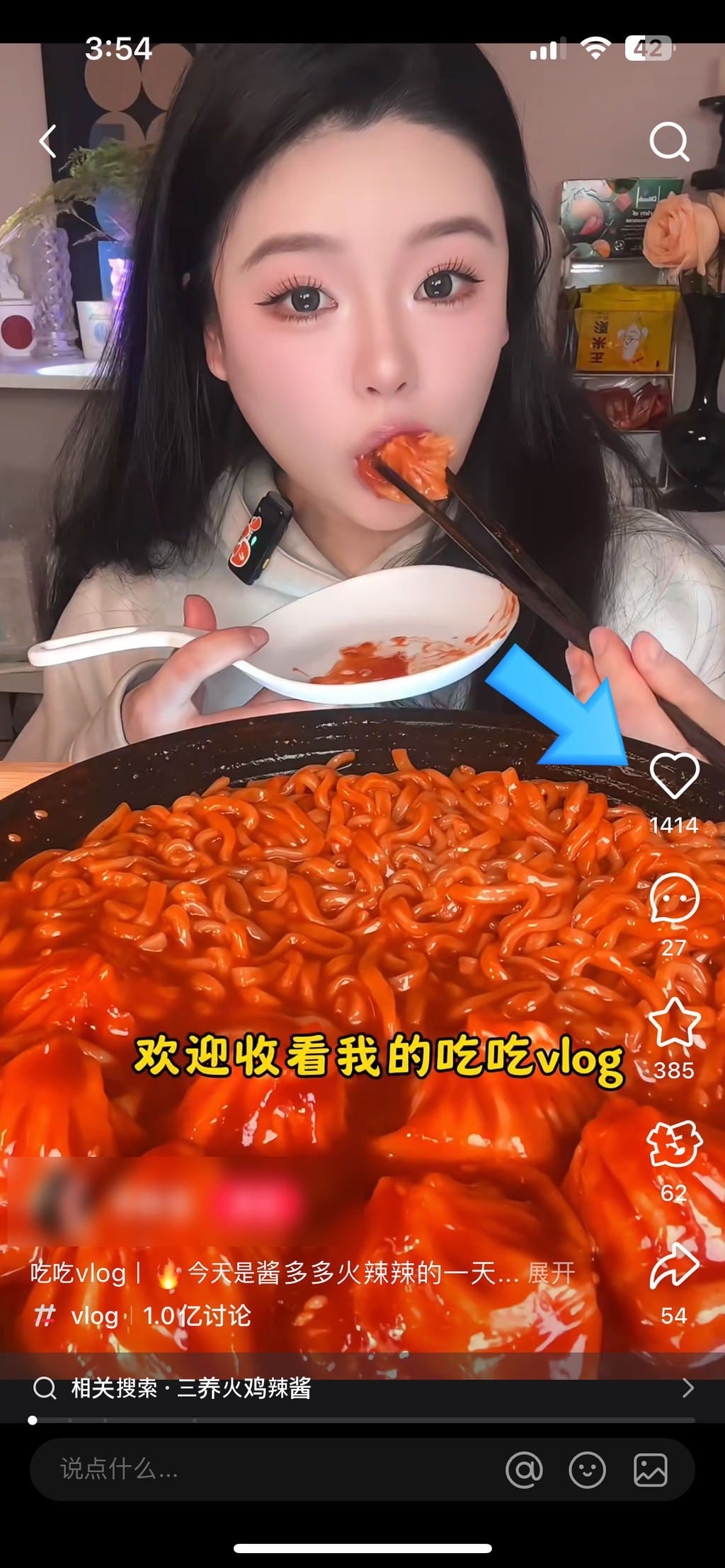Tap the video progress bar
This screenshot has width=725, height=1568.
coord(362,1420)
